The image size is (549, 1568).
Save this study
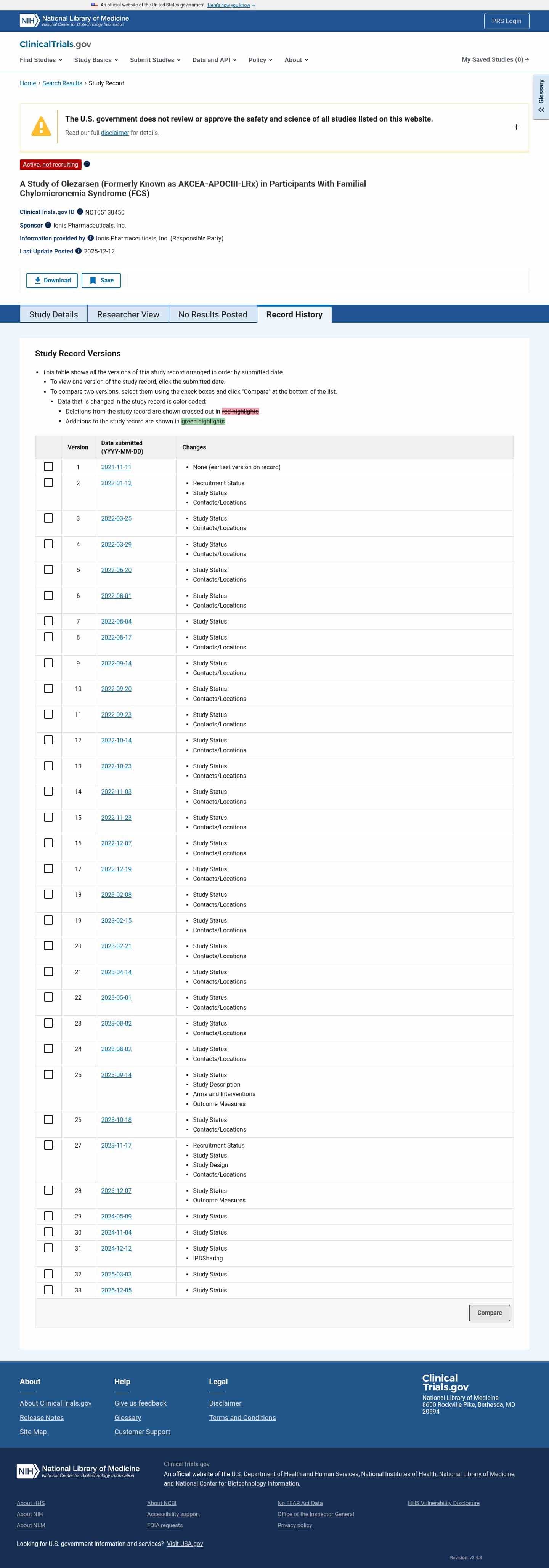(x=101, y=280)
